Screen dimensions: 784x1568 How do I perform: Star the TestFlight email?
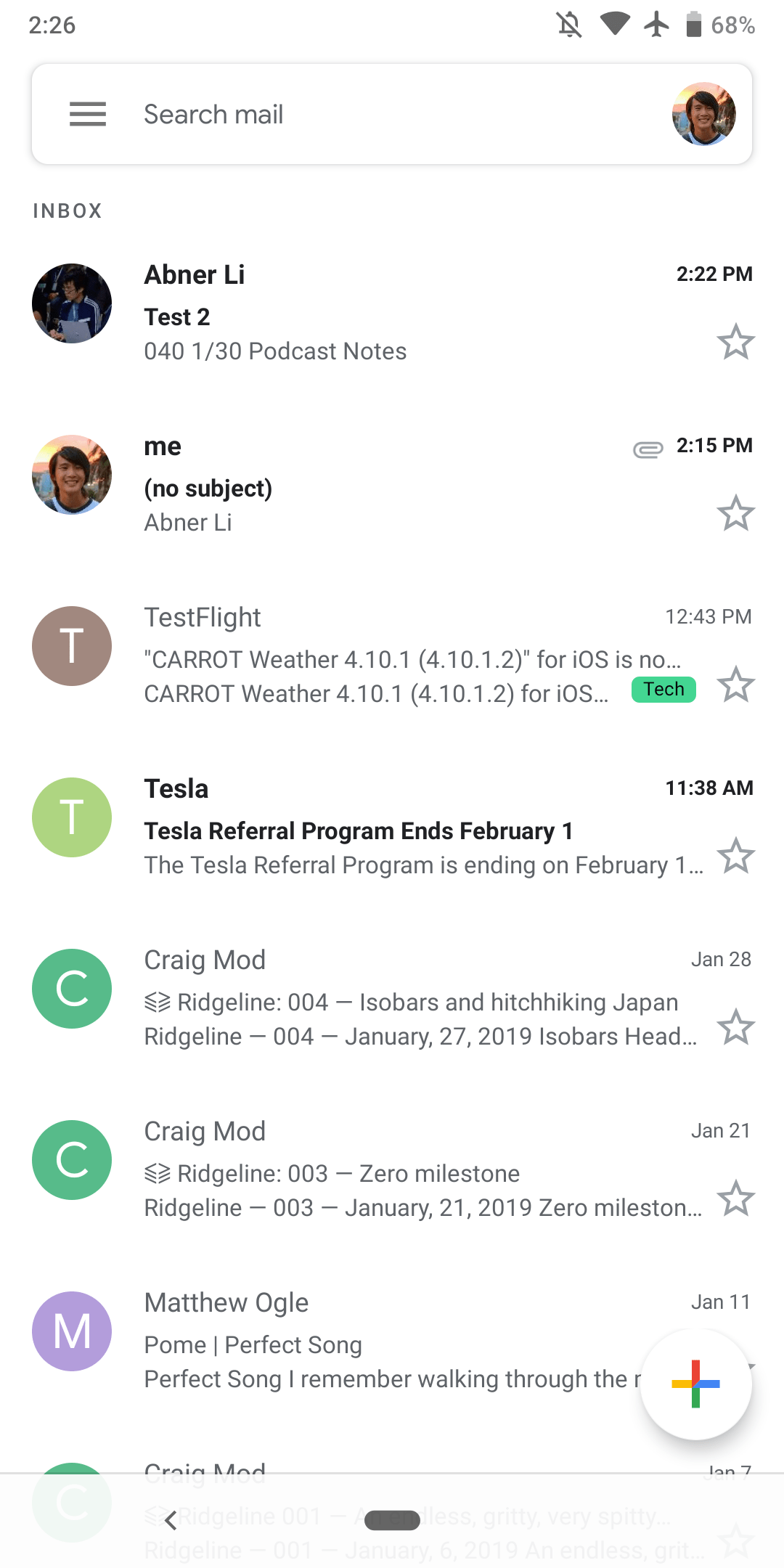735,684
